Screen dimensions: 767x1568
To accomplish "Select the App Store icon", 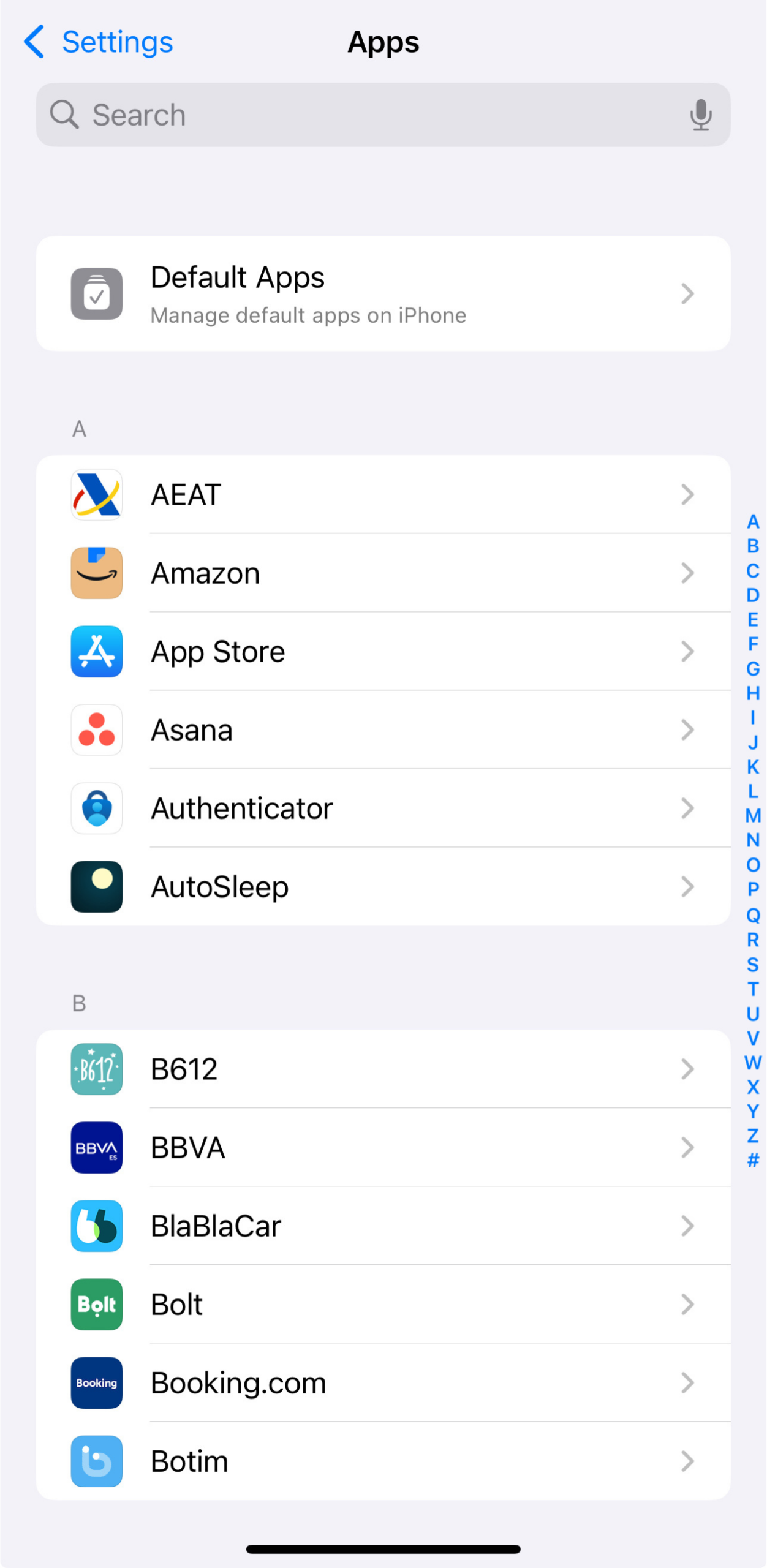I will coord(96,651).
